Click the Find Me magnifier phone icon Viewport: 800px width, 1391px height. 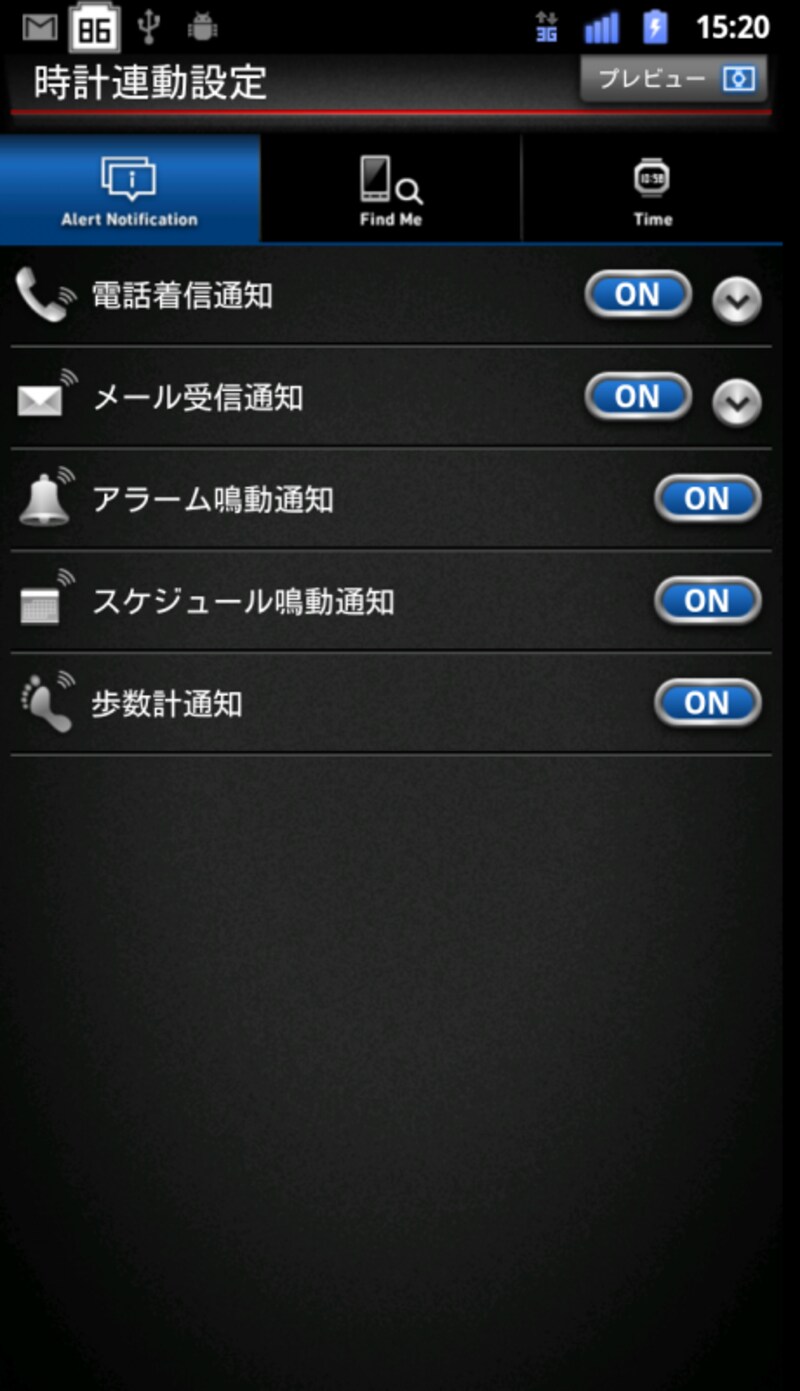(390, 180)
